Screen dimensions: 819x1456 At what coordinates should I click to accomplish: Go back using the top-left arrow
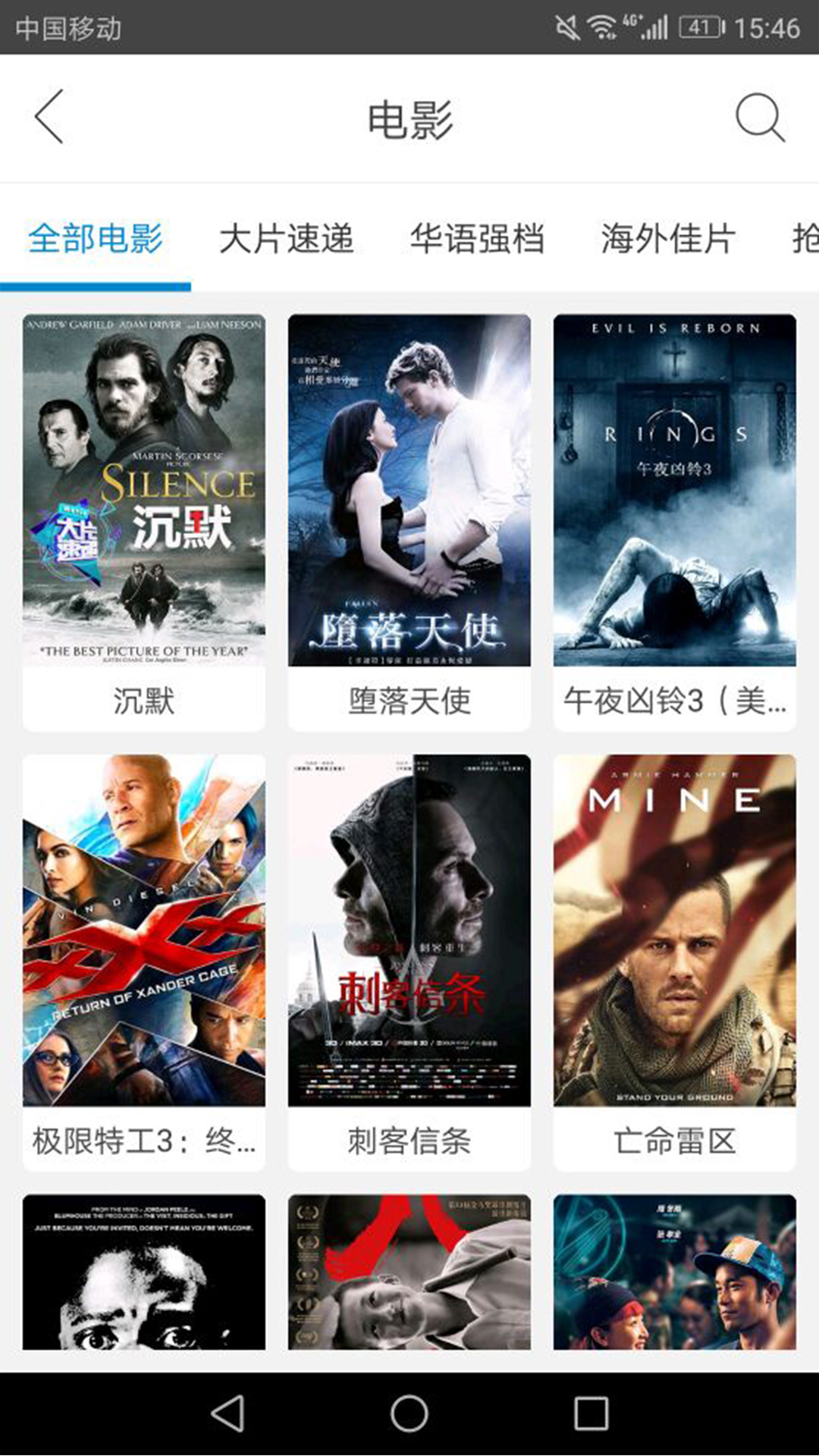click(x=49, y=117)
